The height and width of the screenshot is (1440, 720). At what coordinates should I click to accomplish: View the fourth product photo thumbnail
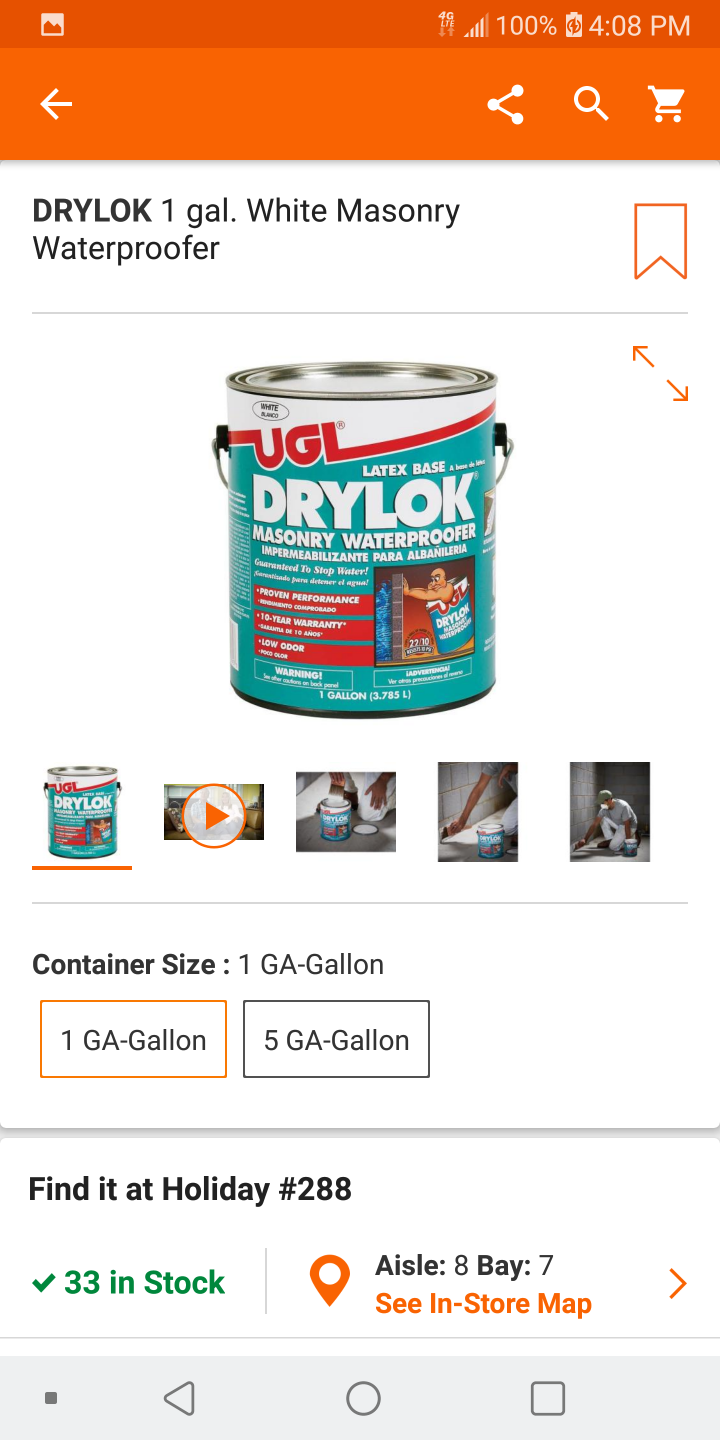pos(478,812)
